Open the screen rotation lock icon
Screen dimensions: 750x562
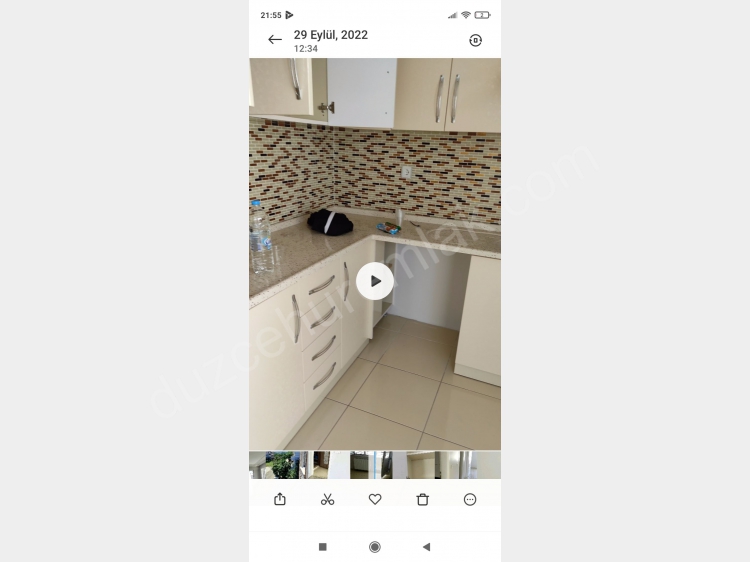click(475, 40)
